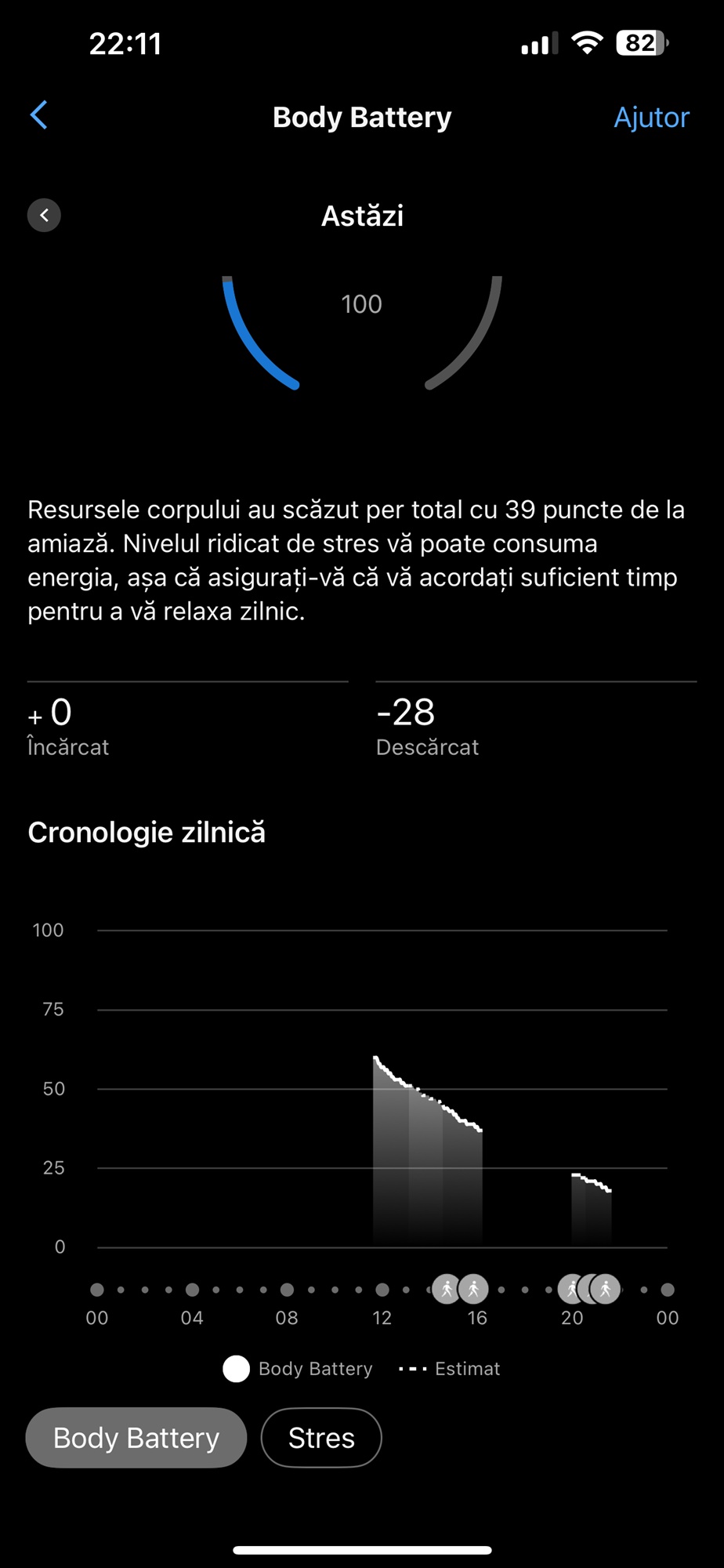Image resolution: width=724 pixels, height=1568 pixels.
Task: Switch to the Stres tab
Action: [321, 1438]
